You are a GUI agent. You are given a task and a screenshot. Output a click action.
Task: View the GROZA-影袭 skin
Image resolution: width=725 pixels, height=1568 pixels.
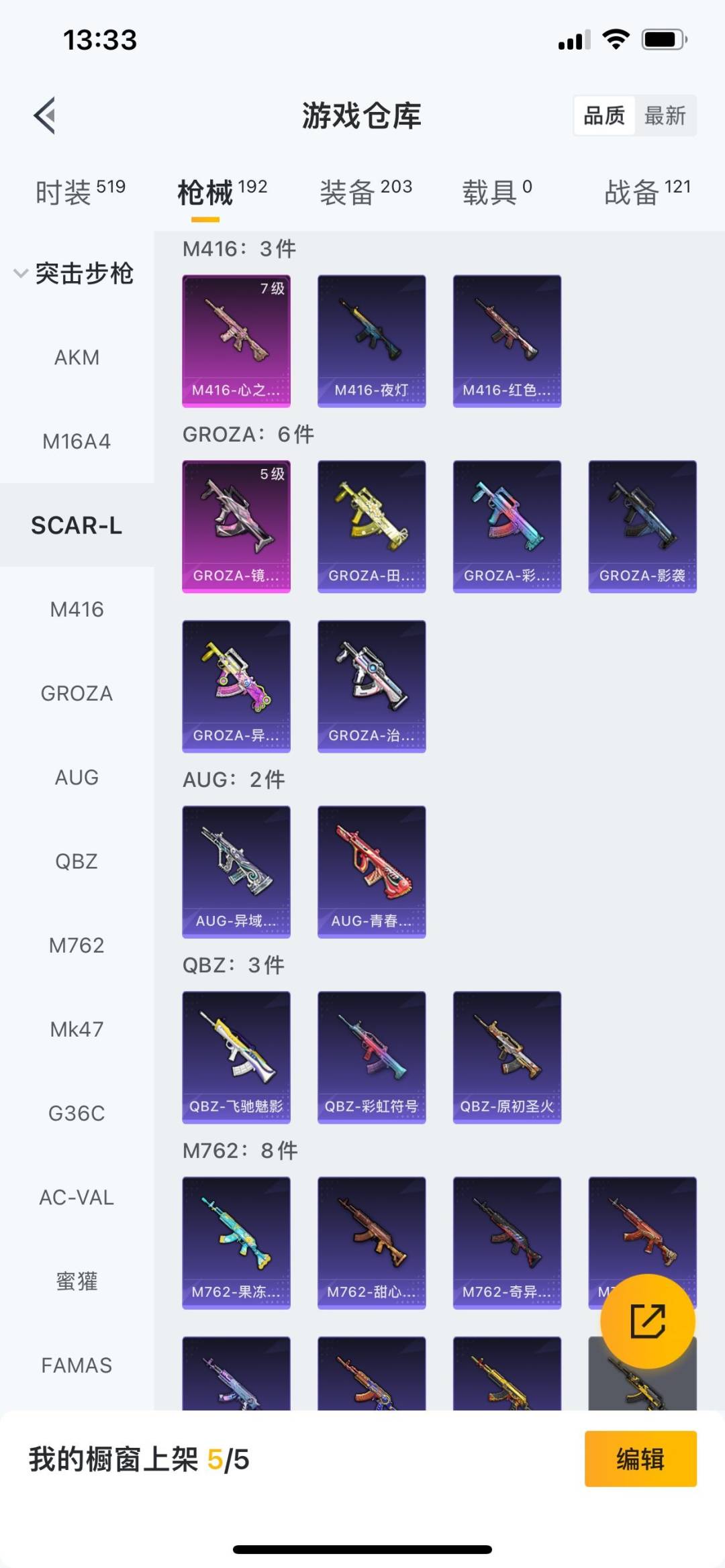click(x=642, y=527)
